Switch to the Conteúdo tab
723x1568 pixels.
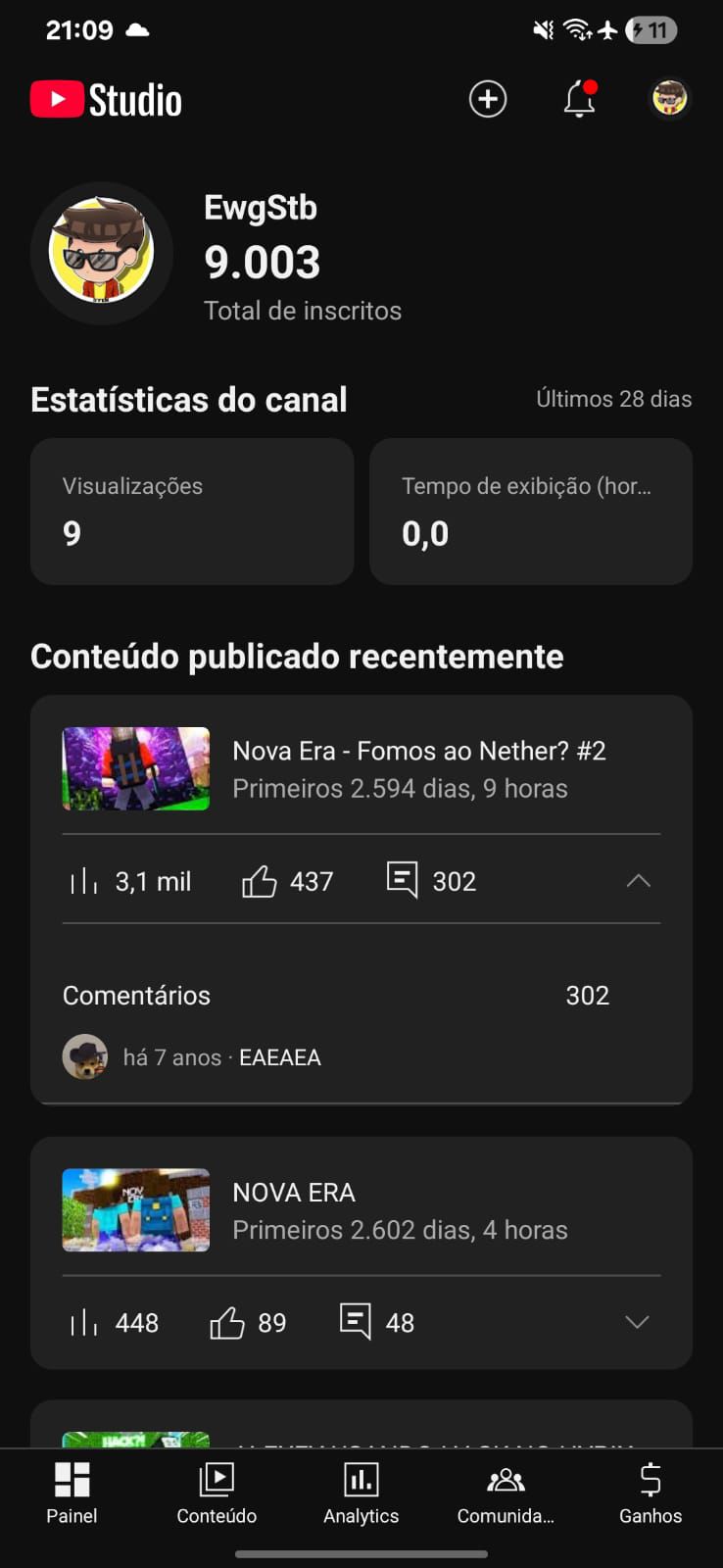coord(217,1493)
